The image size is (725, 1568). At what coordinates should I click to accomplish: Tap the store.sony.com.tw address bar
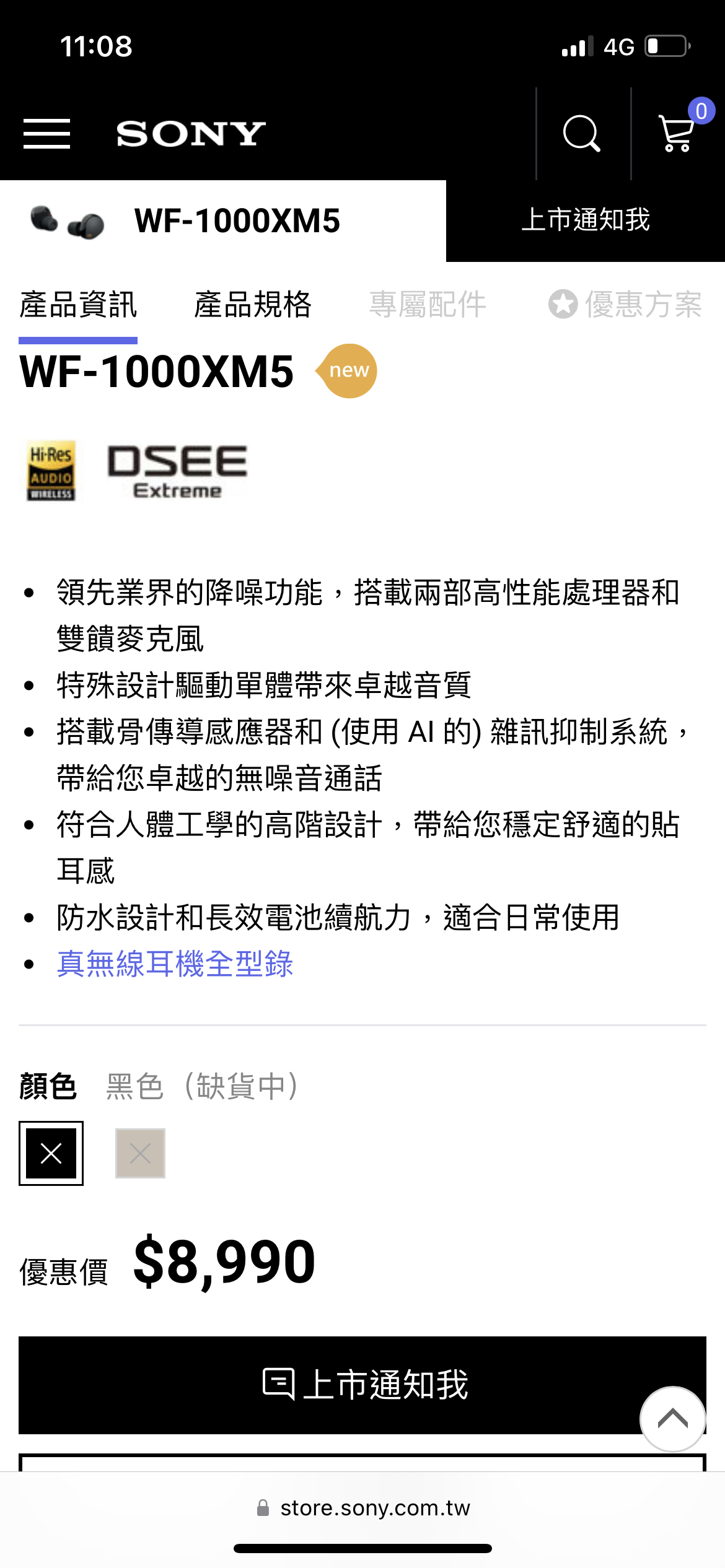[362, 1508]
